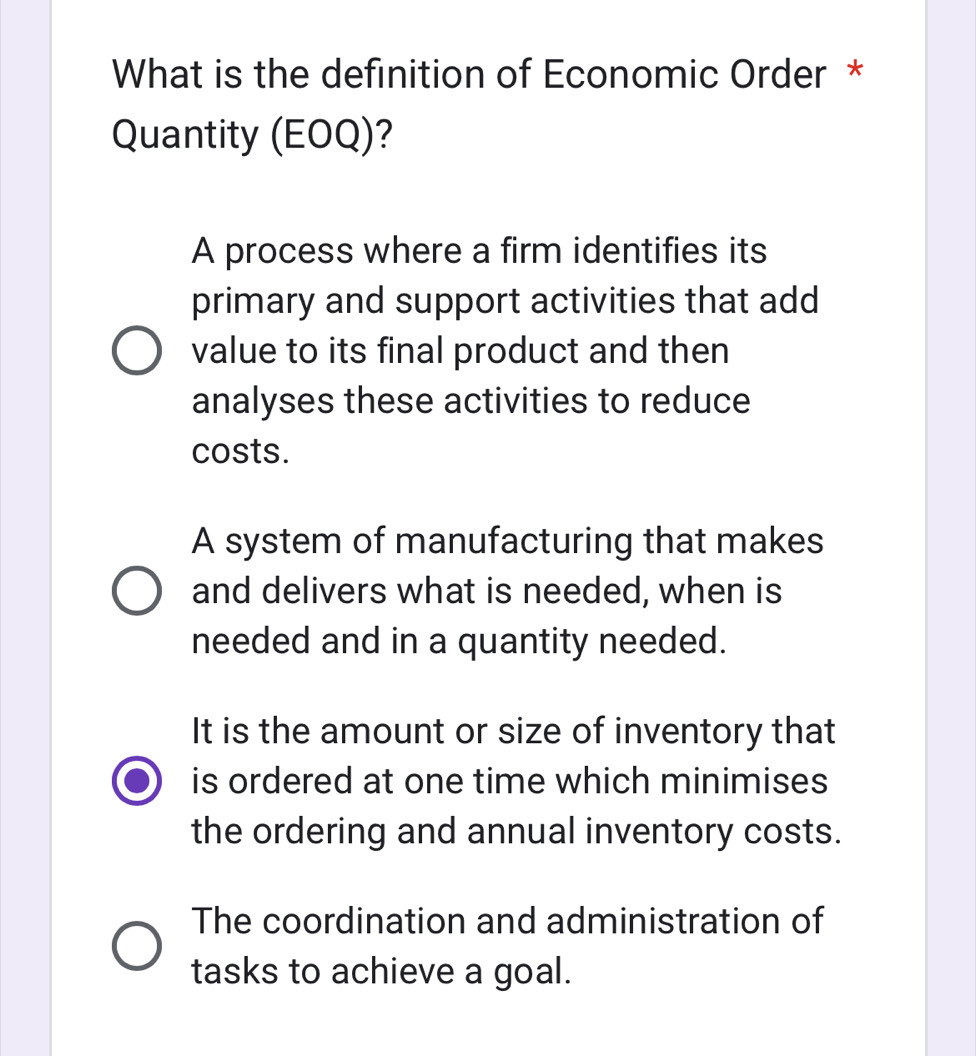976x1056 pixels.
Task: Tap the selected inventory ordering costs option
Action: [x=135, y=781]
